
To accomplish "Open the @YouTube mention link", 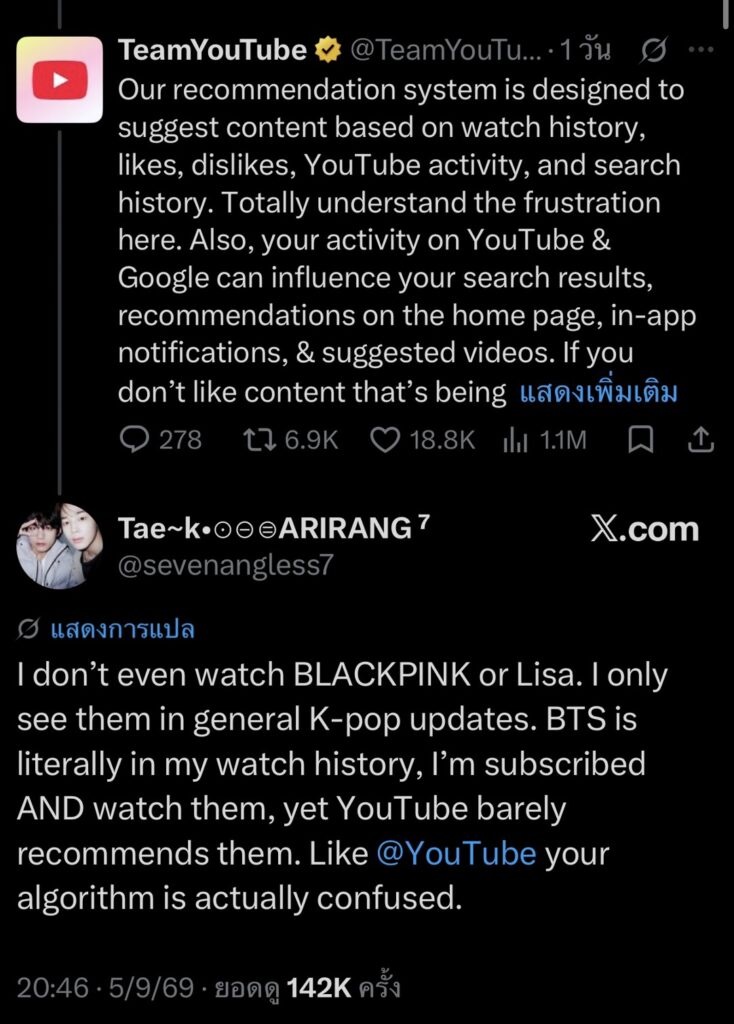I will (x=456, y=854).
